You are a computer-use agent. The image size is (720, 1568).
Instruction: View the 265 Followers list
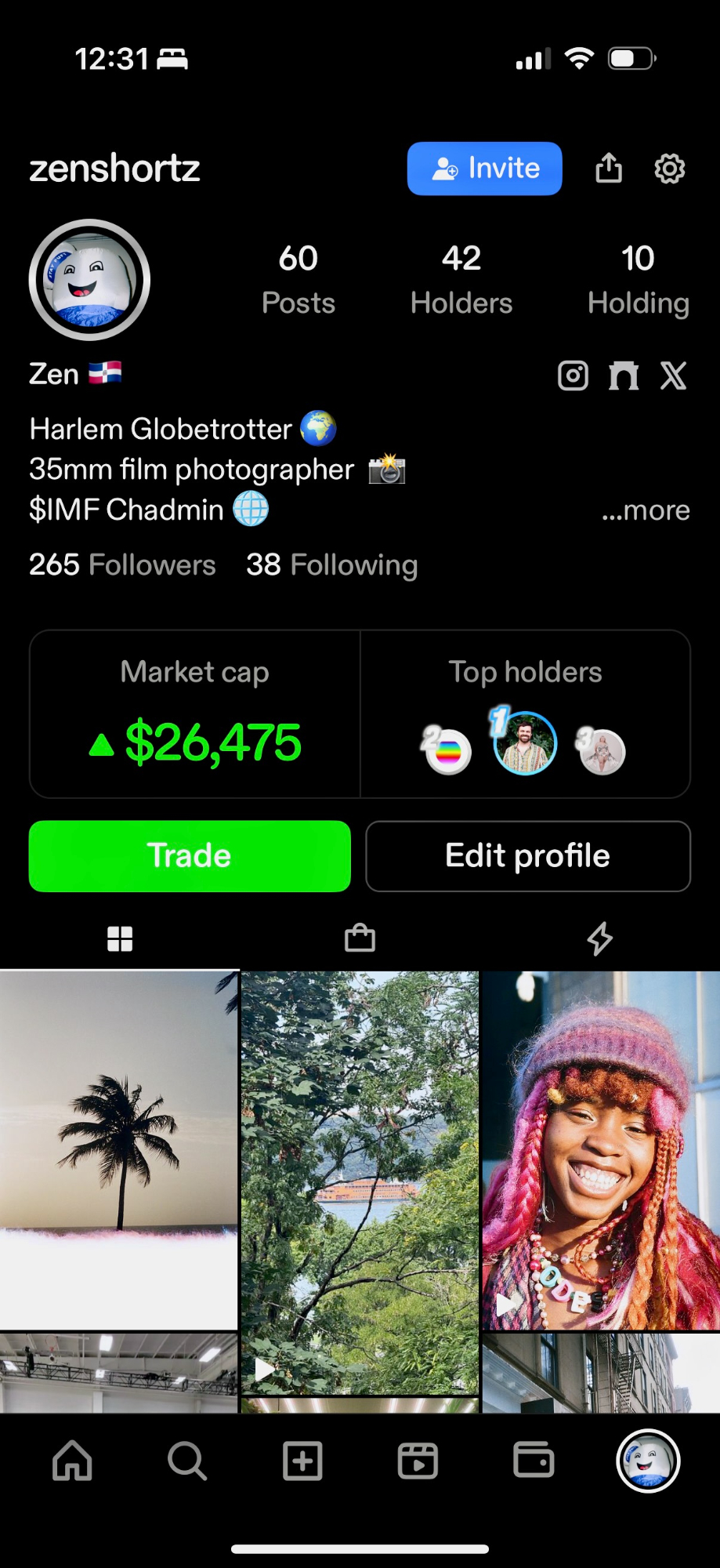pos(122,564)
